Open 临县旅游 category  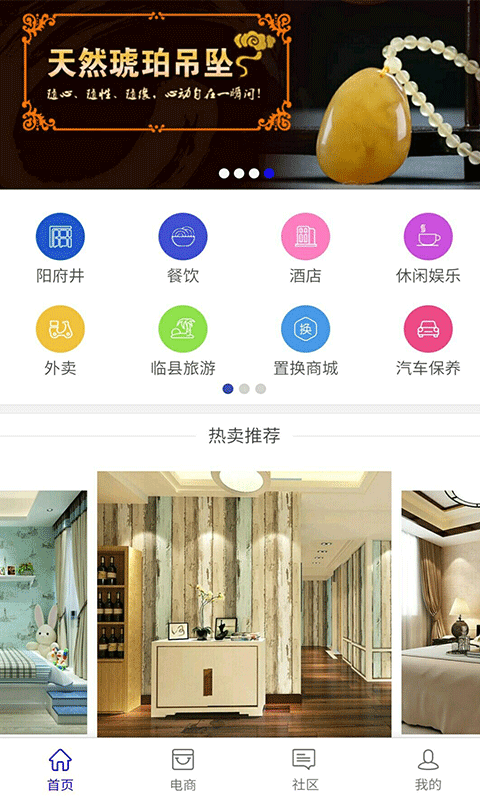point(183,340)
